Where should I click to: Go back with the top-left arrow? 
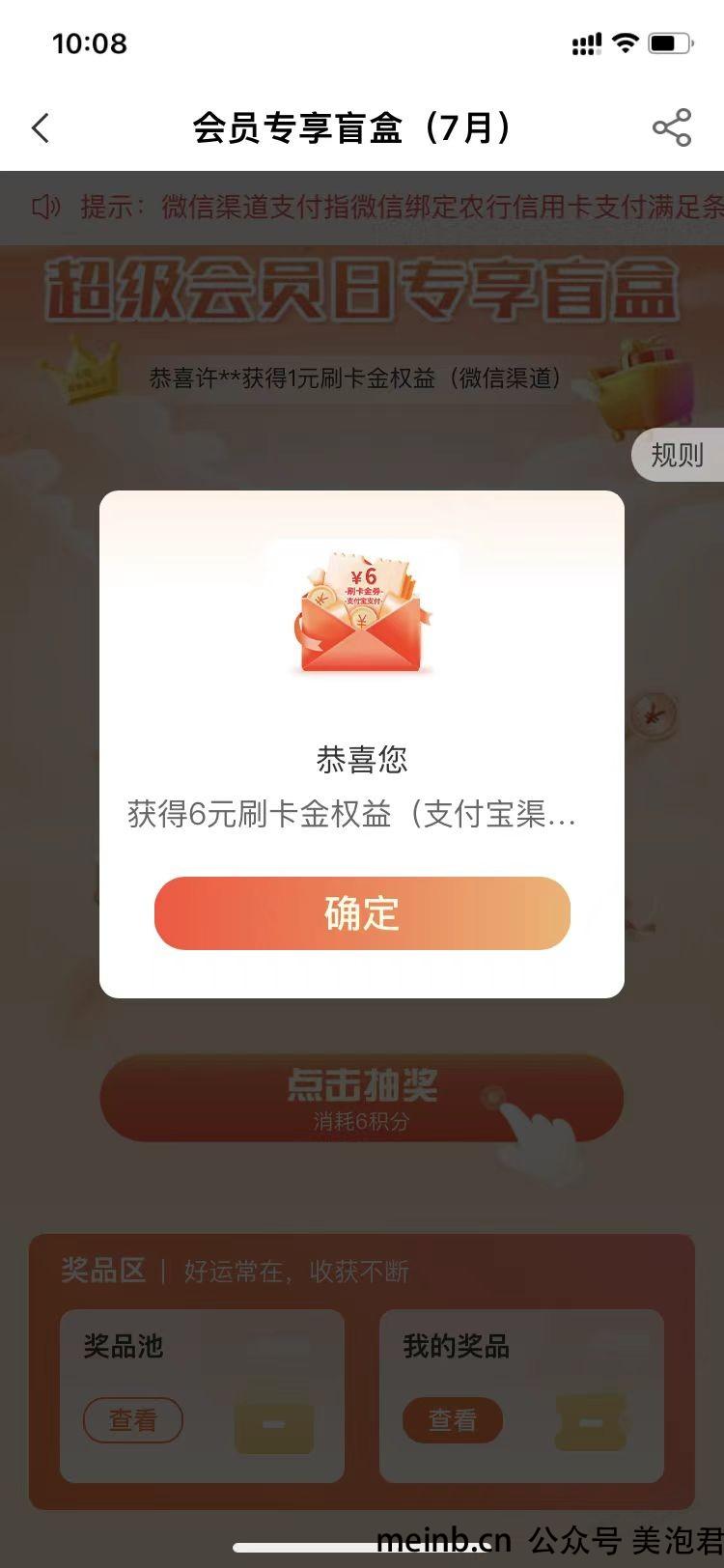pyautogui.click(x=41, y=128)
